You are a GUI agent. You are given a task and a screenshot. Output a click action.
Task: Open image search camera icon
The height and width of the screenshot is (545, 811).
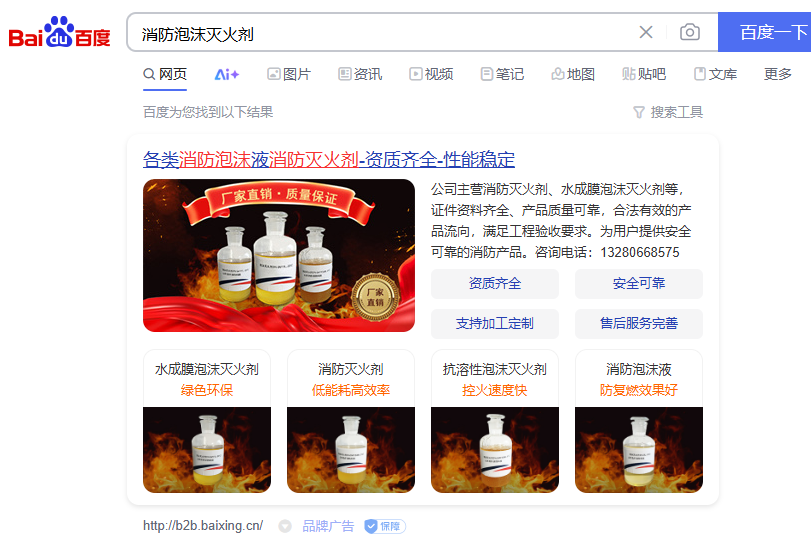[x=690, y=32]
